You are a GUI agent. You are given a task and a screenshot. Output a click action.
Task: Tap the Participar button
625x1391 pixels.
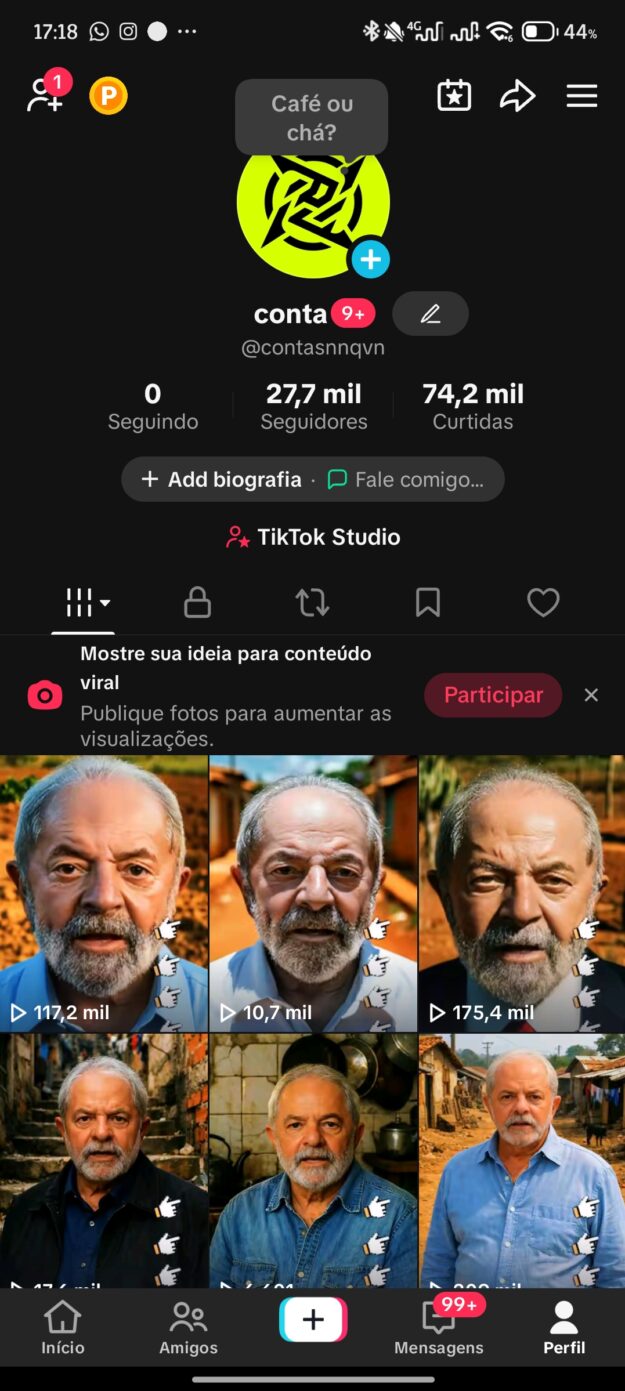point(493,695)
